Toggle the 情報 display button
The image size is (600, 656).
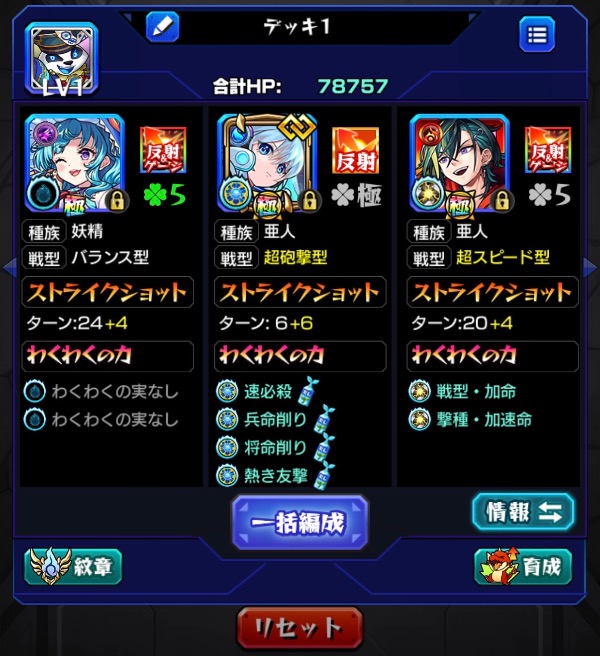[523, 511]
